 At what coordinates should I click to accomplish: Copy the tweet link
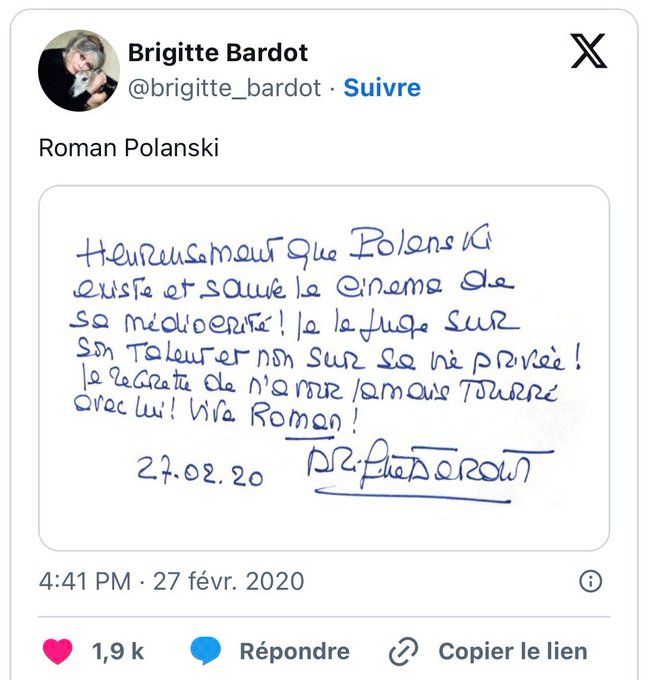[490, 652]
